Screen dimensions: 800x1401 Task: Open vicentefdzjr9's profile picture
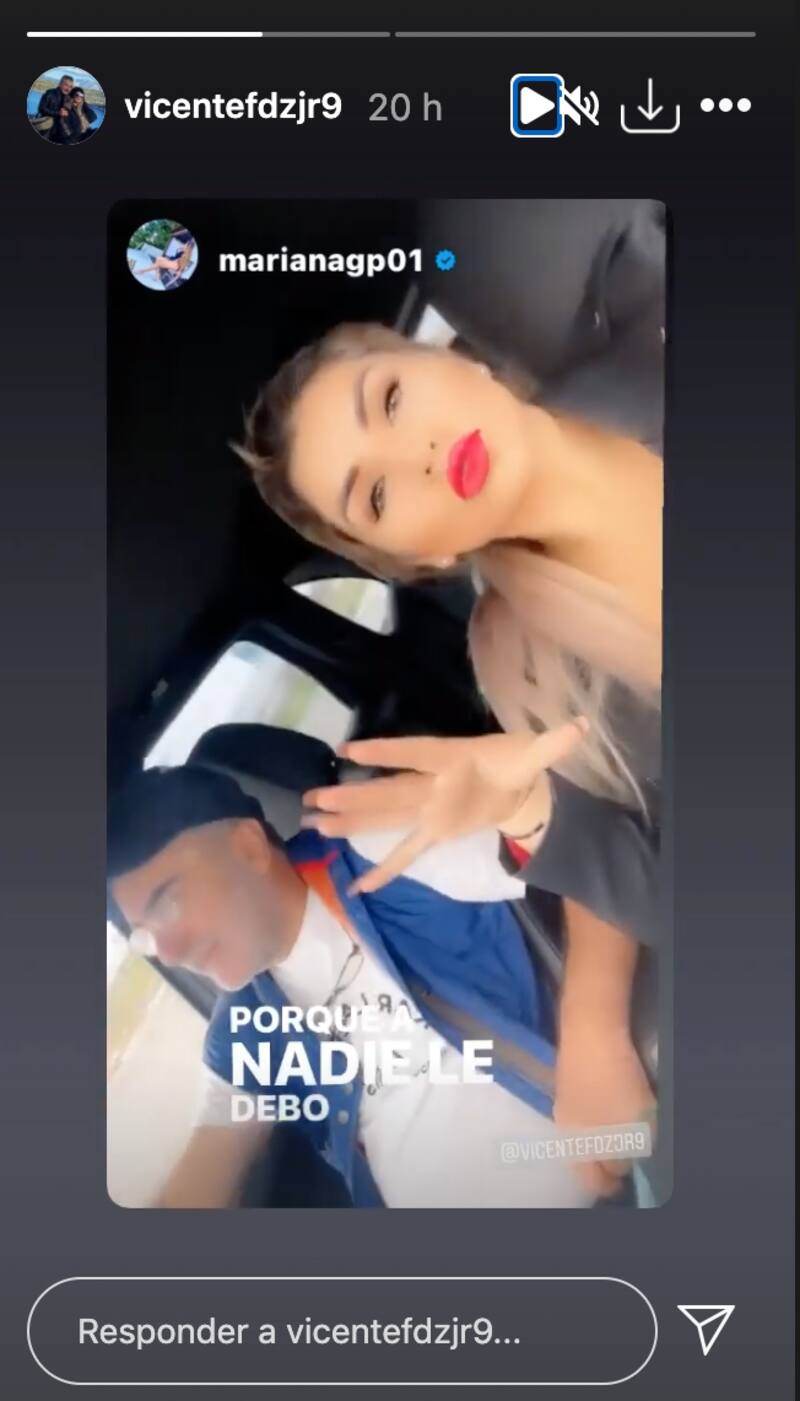point(66,106)
